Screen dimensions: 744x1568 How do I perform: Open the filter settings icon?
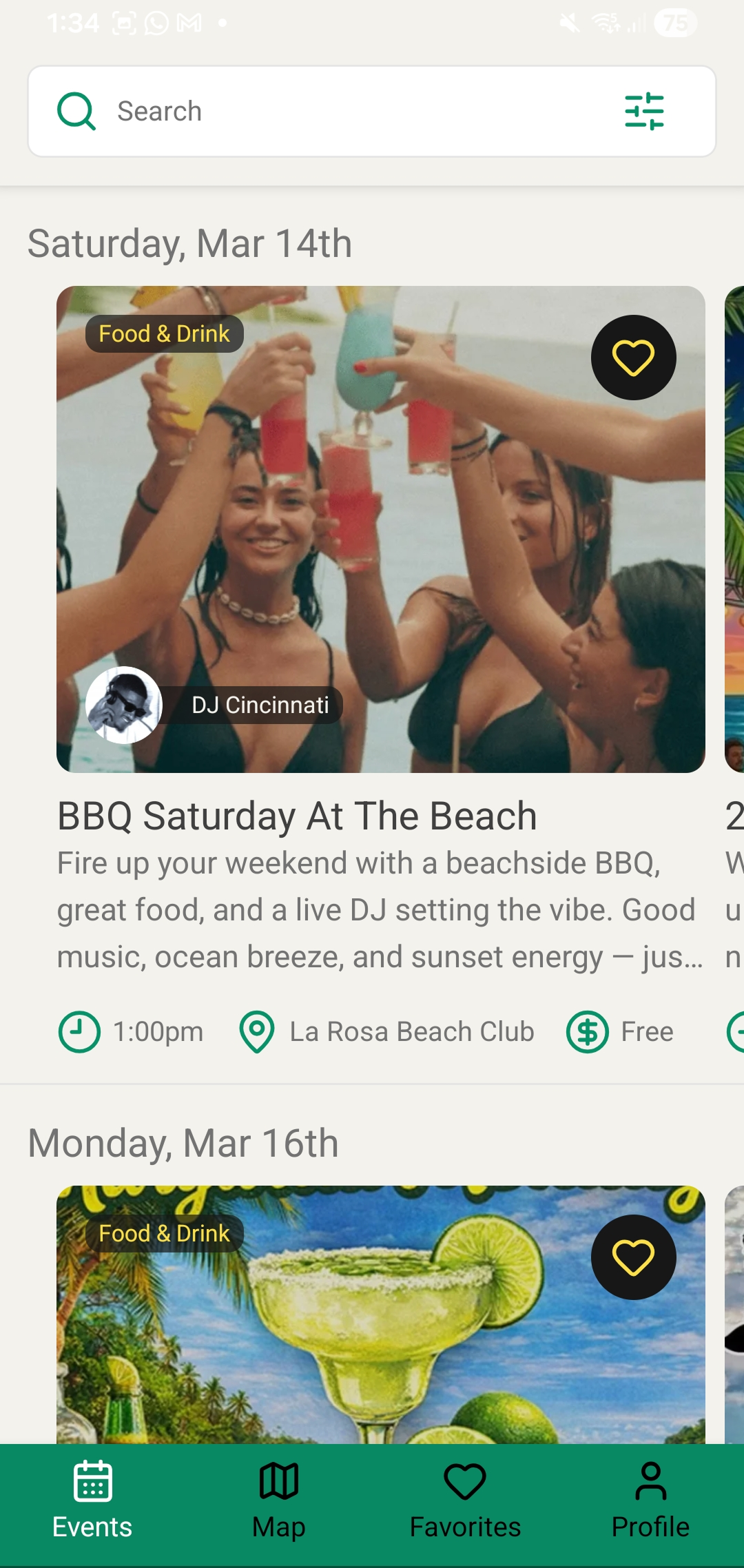tap(644, 112)
